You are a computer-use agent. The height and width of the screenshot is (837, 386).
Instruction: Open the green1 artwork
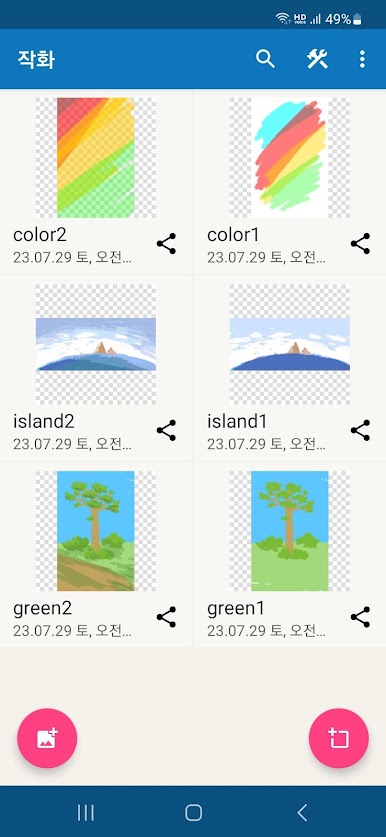click(290, 531)
